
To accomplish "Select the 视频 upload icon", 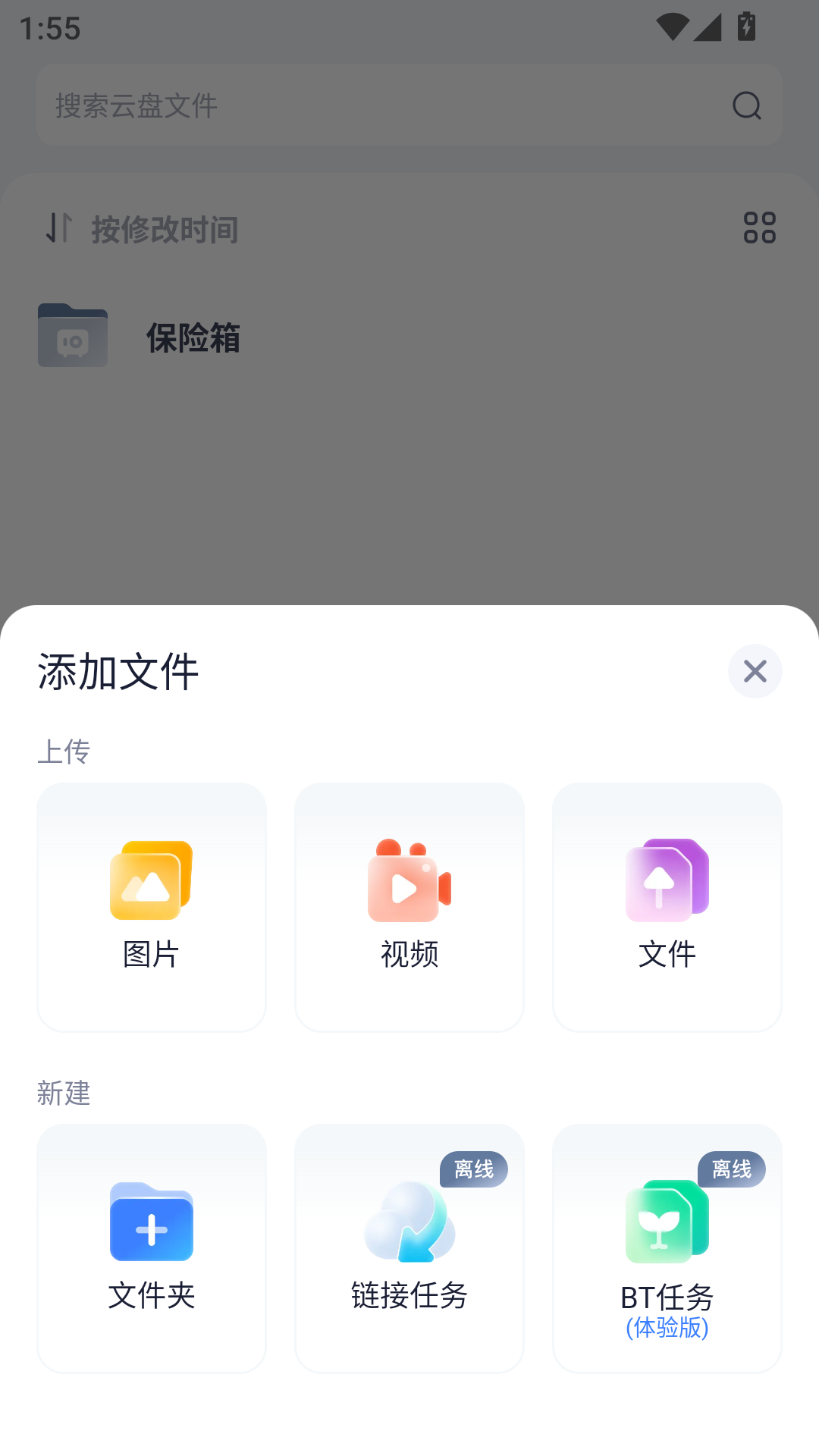I will click(x=409, y=880).
